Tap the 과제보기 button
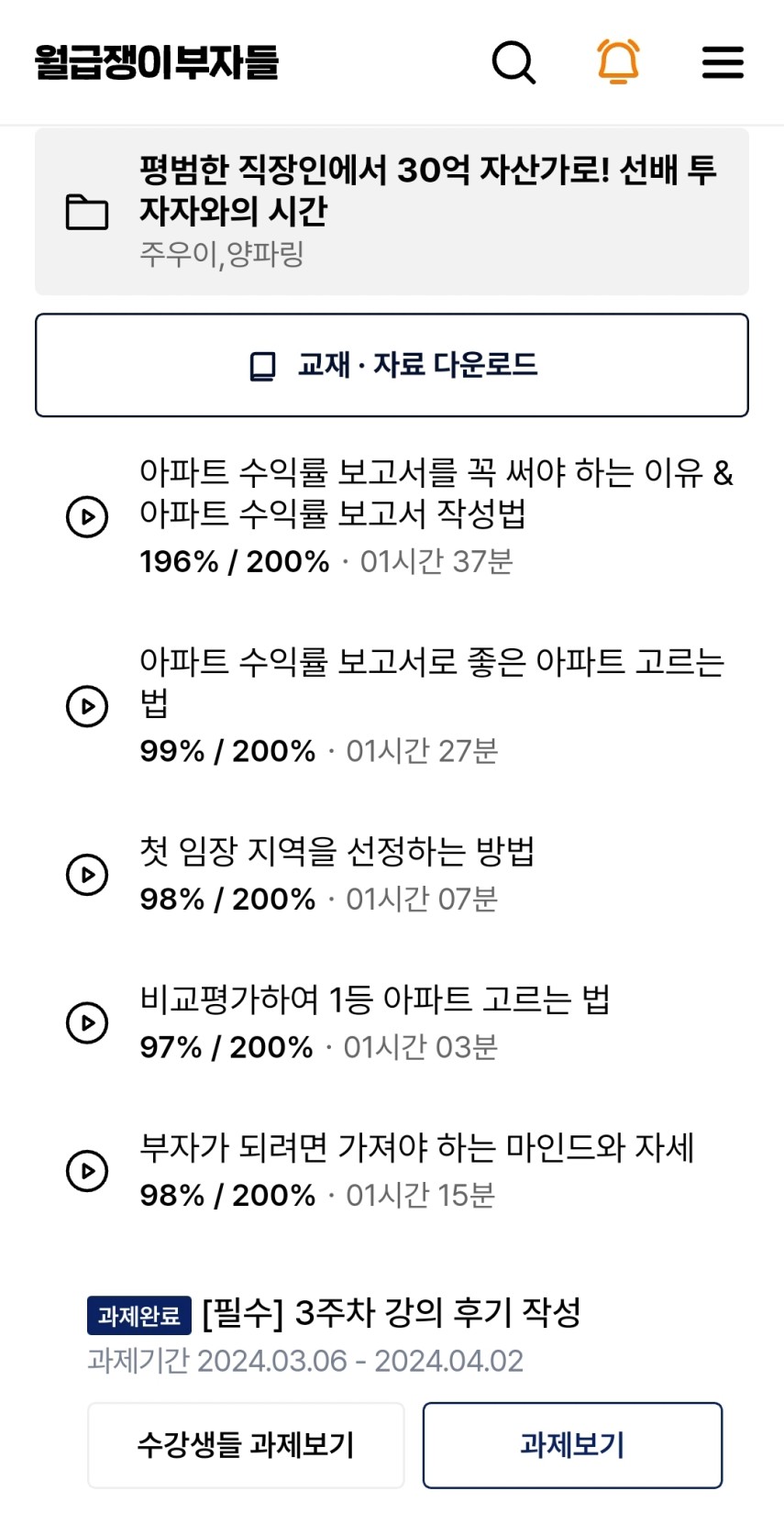This screenshot has width=784, height=1513. click(x=572, y=1445)
